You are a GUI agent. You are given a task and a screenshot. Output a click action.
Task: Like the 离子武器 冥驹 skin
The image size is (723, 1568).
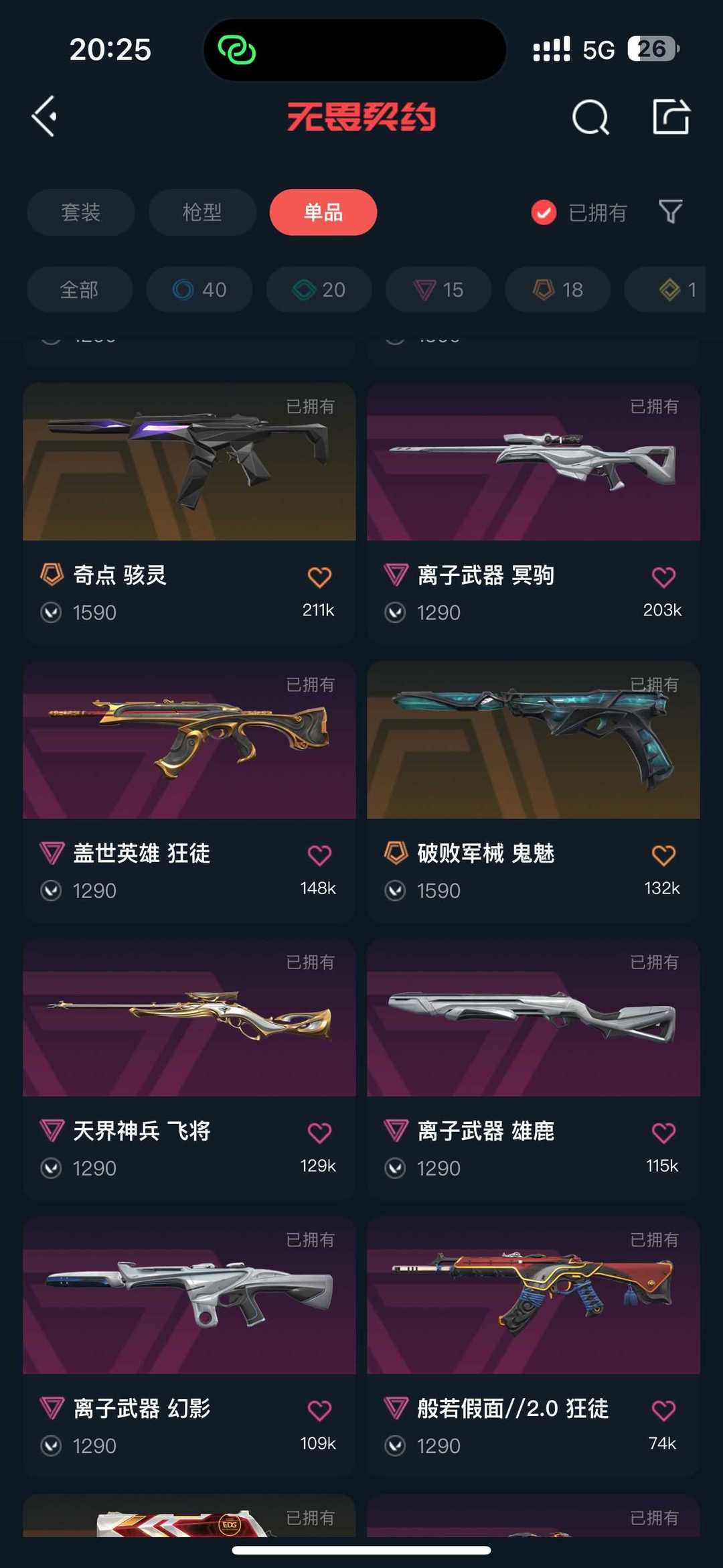[663, 577]
